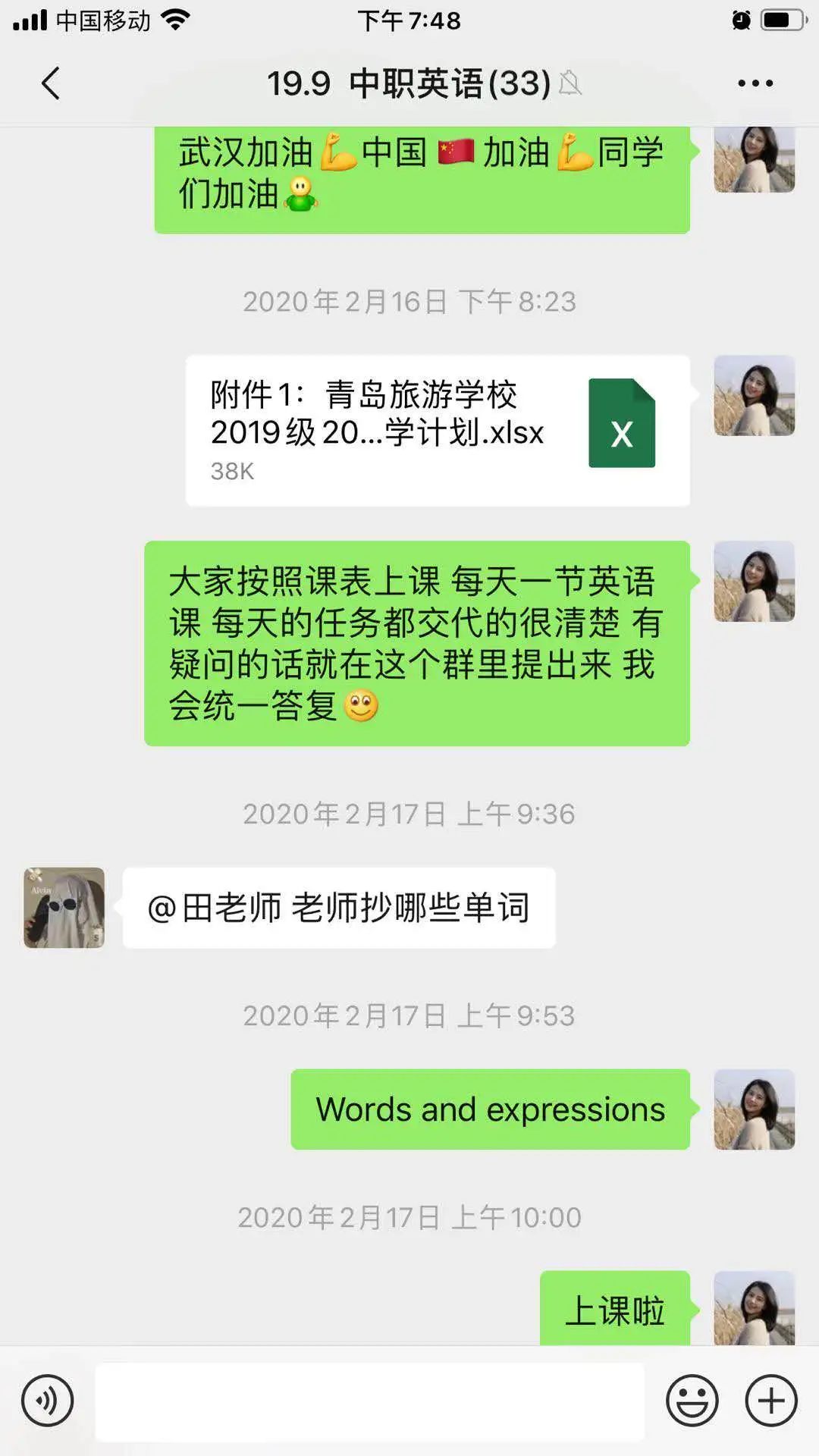
Task: Open the group chat options menu
Action: point(755,83)
